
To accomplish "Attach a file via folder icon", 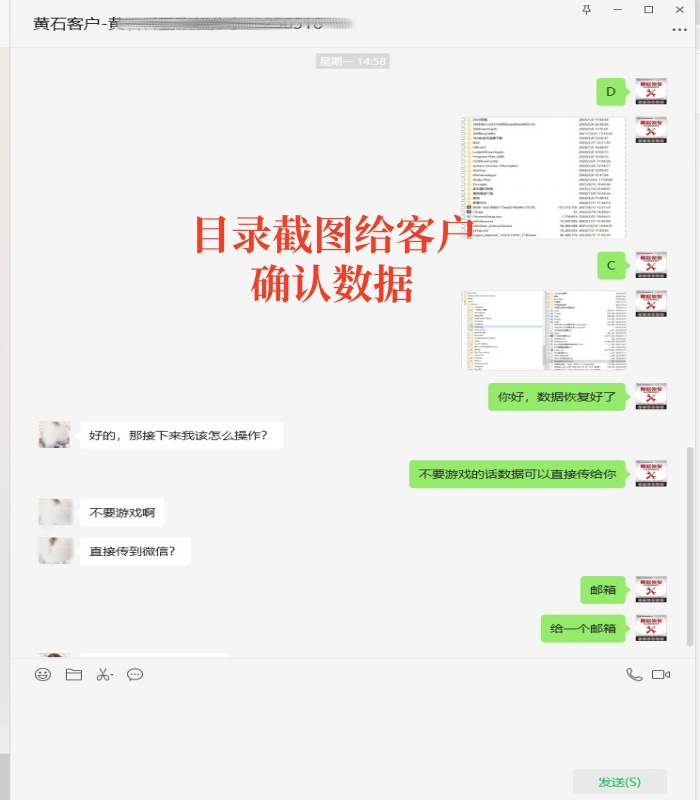I will tap(73, 675).
